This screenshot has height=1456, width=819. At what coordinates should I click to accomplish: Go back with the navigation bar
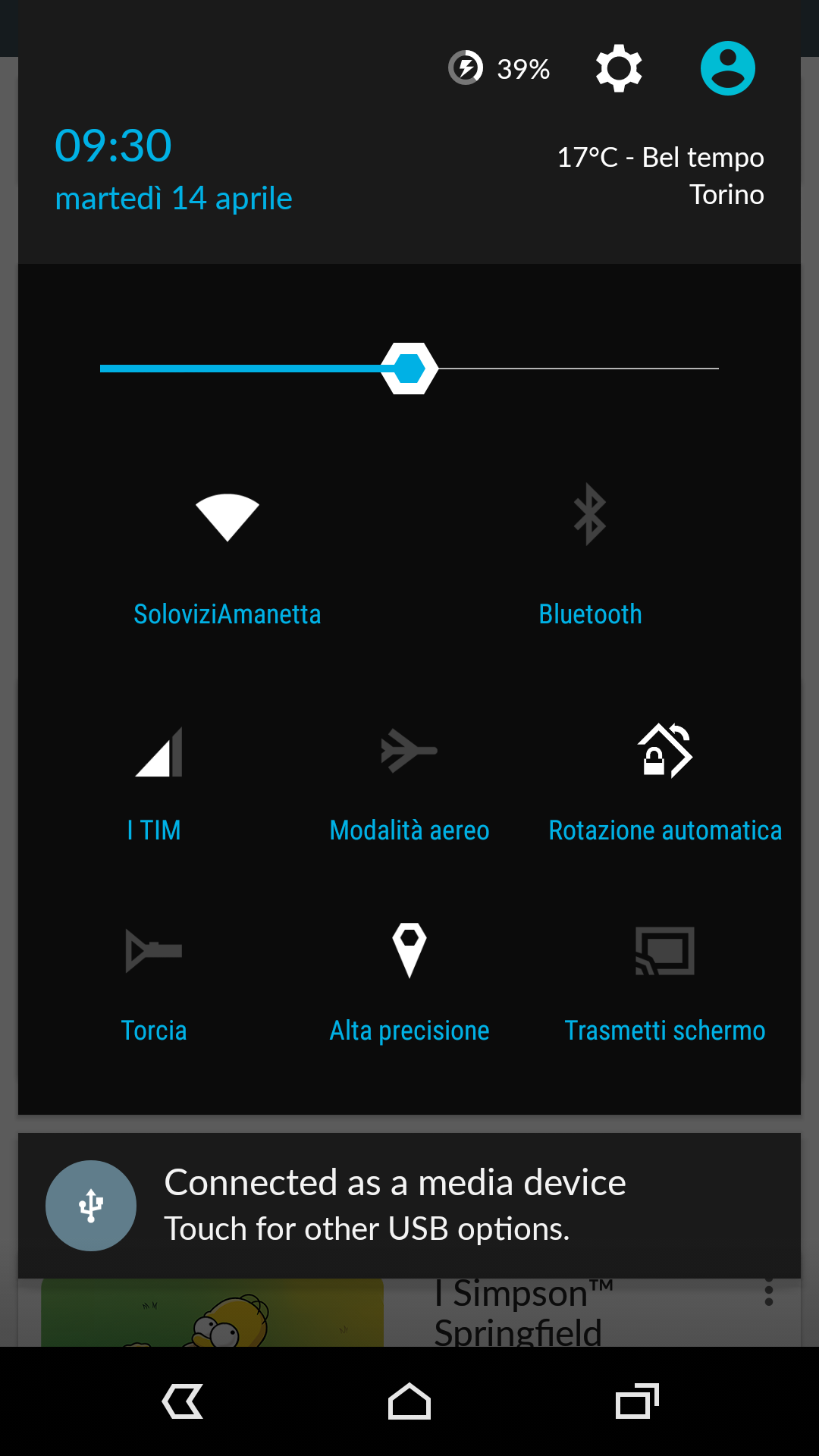tap(183, 1401)
